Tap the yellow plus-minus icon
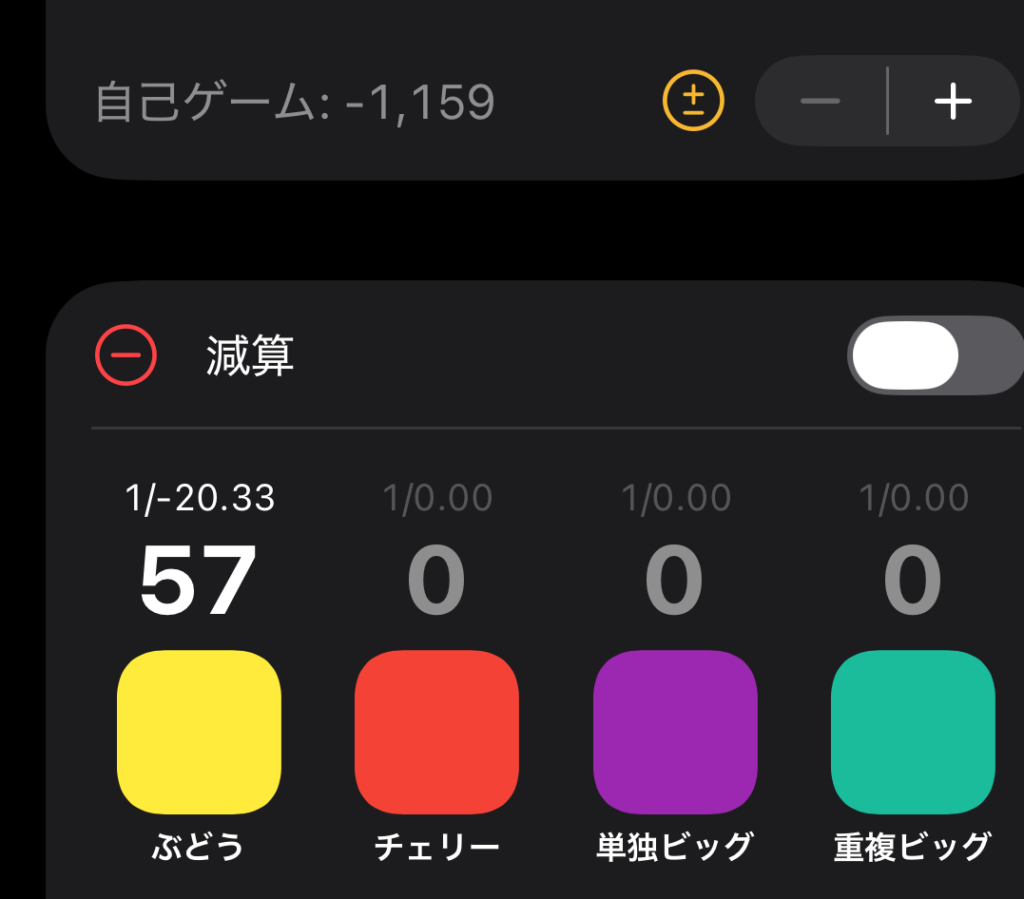Viewport: 1024px width, 899px height. [693, 101]
